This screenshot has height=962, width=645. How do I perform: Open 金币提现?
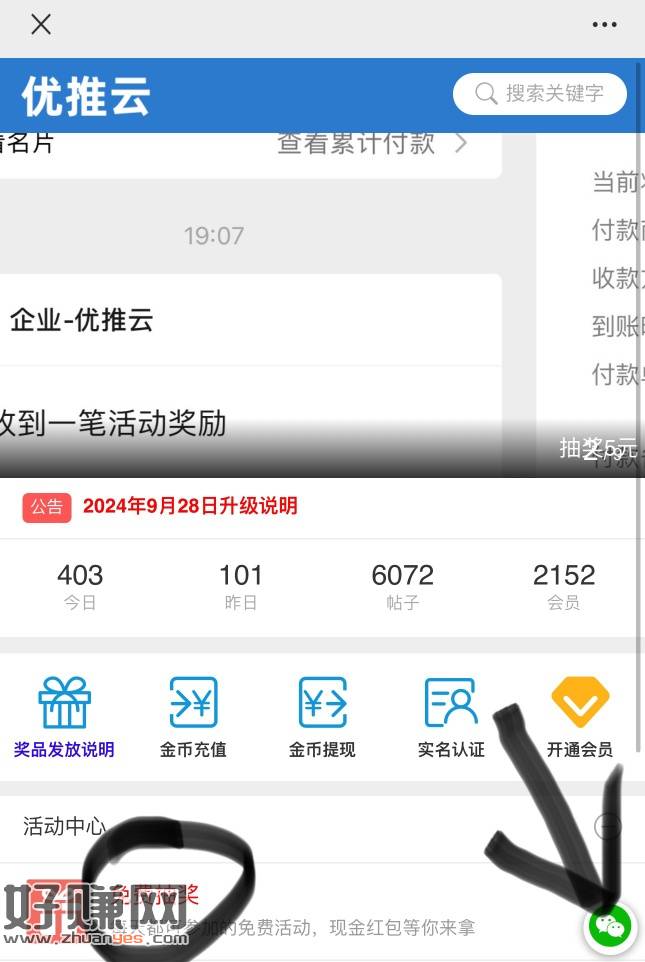pyautogui.click(x=322, y=716)
